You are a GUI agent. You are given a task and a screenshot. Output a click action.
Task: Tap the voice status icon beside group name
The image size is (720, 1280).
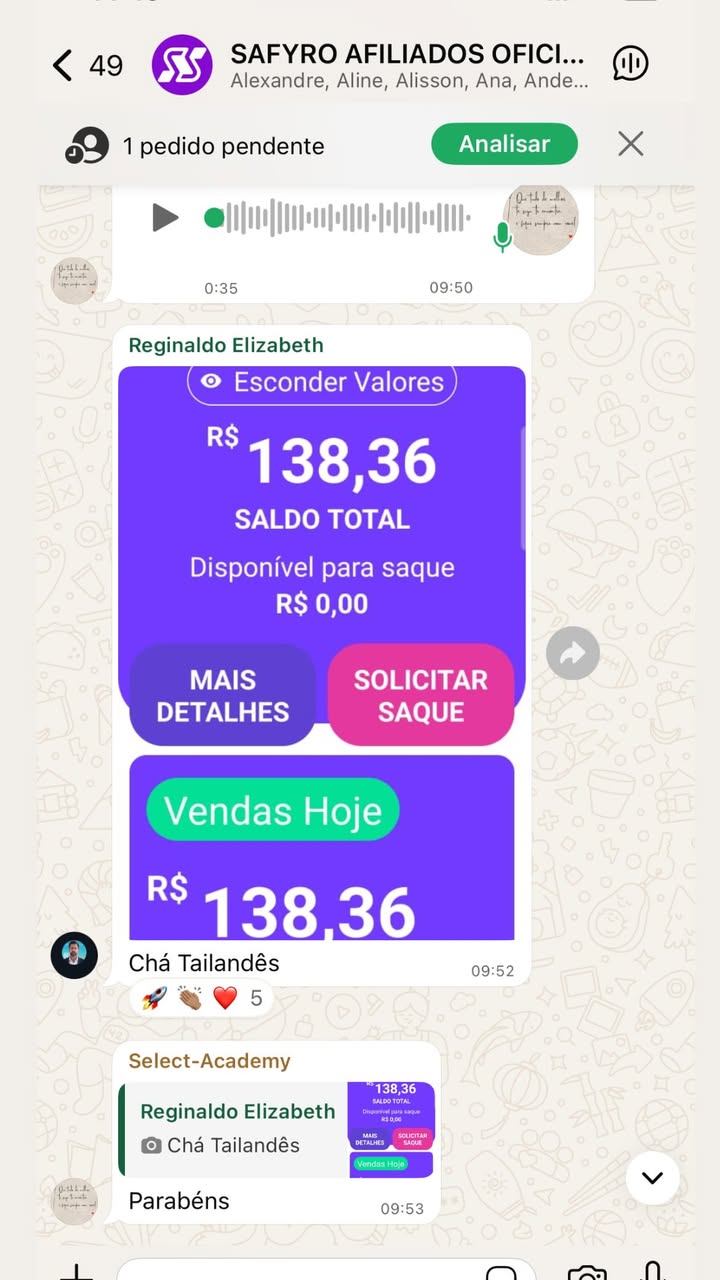click(630, 62)
